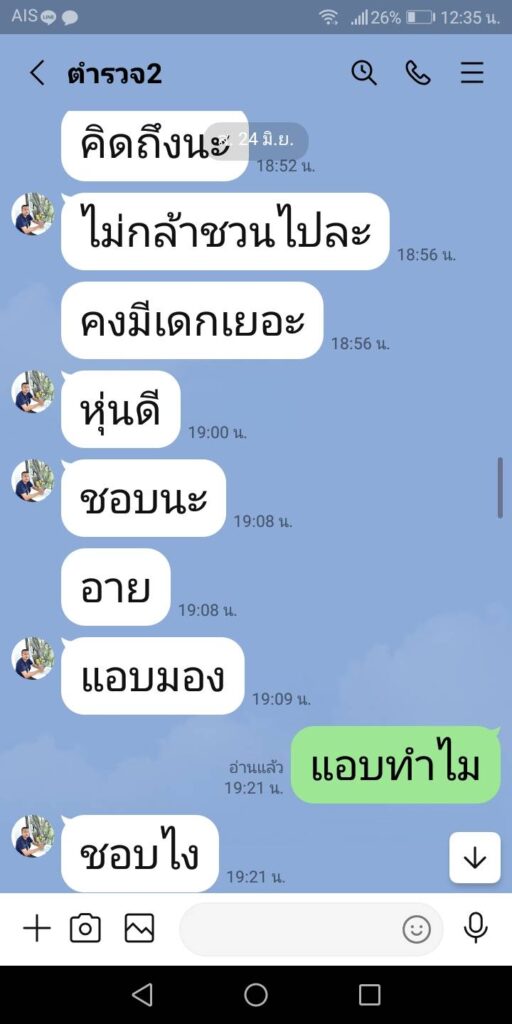Record a voice message with the microphone
The image size is (512, 1024).
(x=475, y=928)
